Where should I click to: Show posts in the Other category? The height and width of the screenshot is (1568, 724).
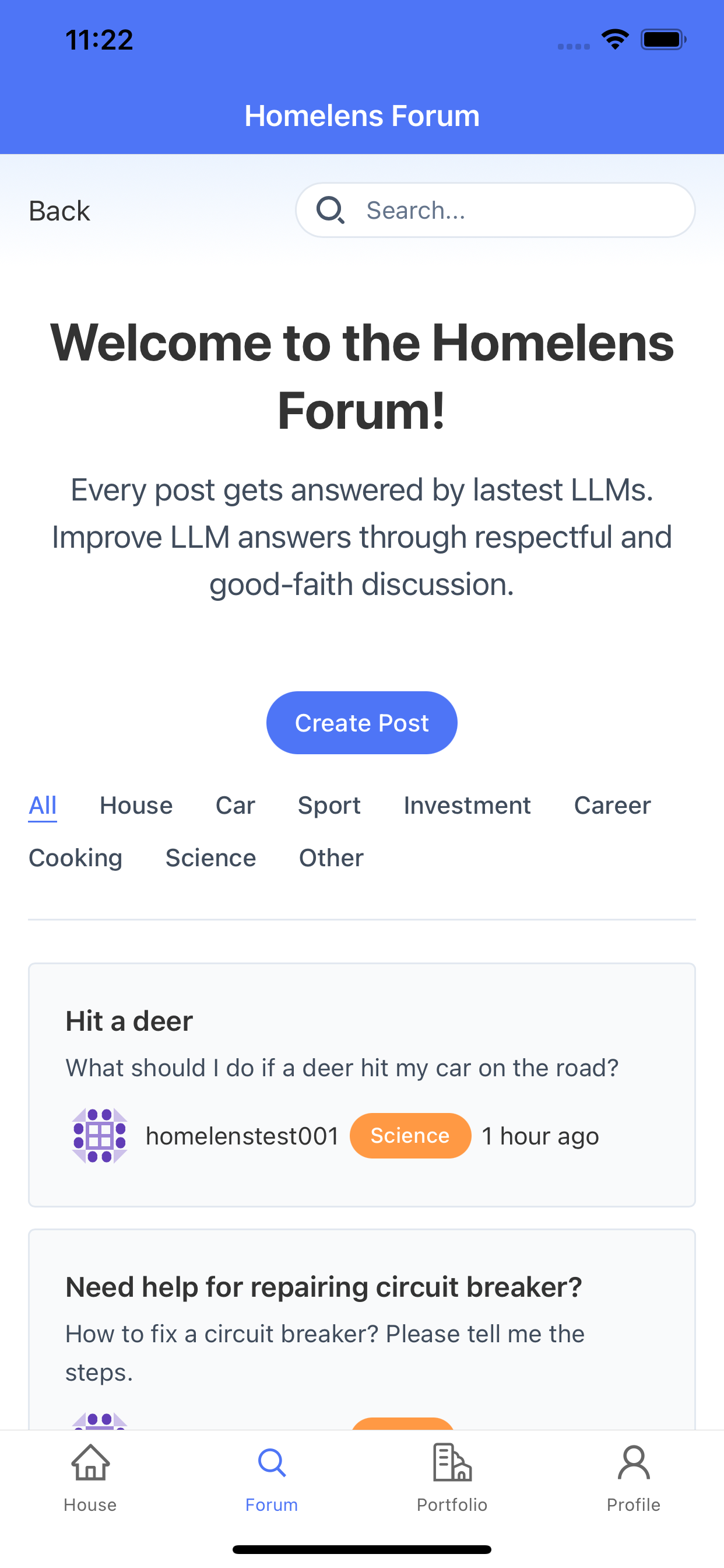tap(331, 857)
